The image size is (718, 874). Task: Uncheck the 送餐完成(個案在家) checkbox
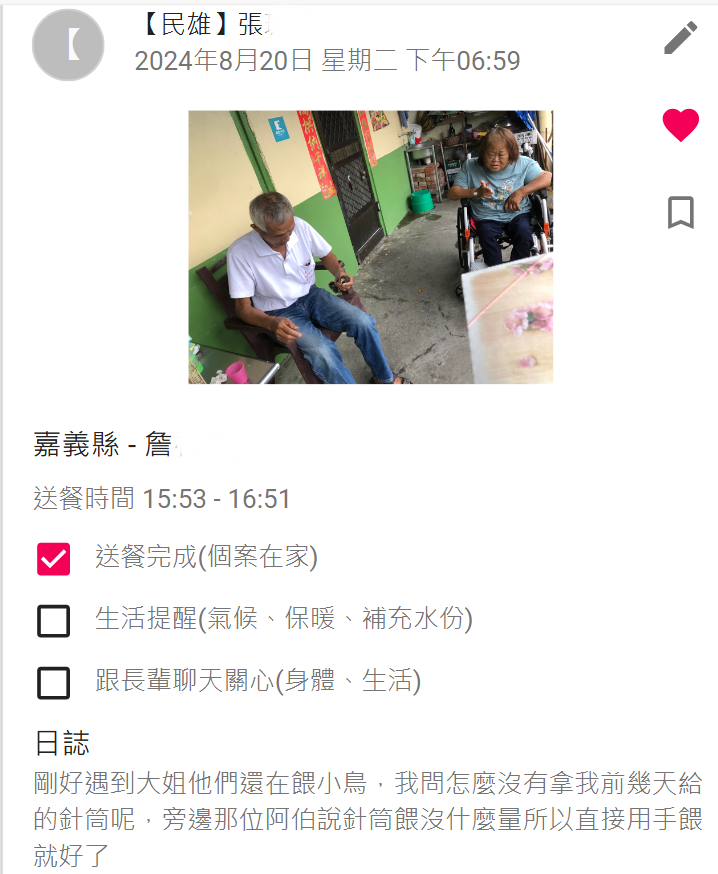53,559
